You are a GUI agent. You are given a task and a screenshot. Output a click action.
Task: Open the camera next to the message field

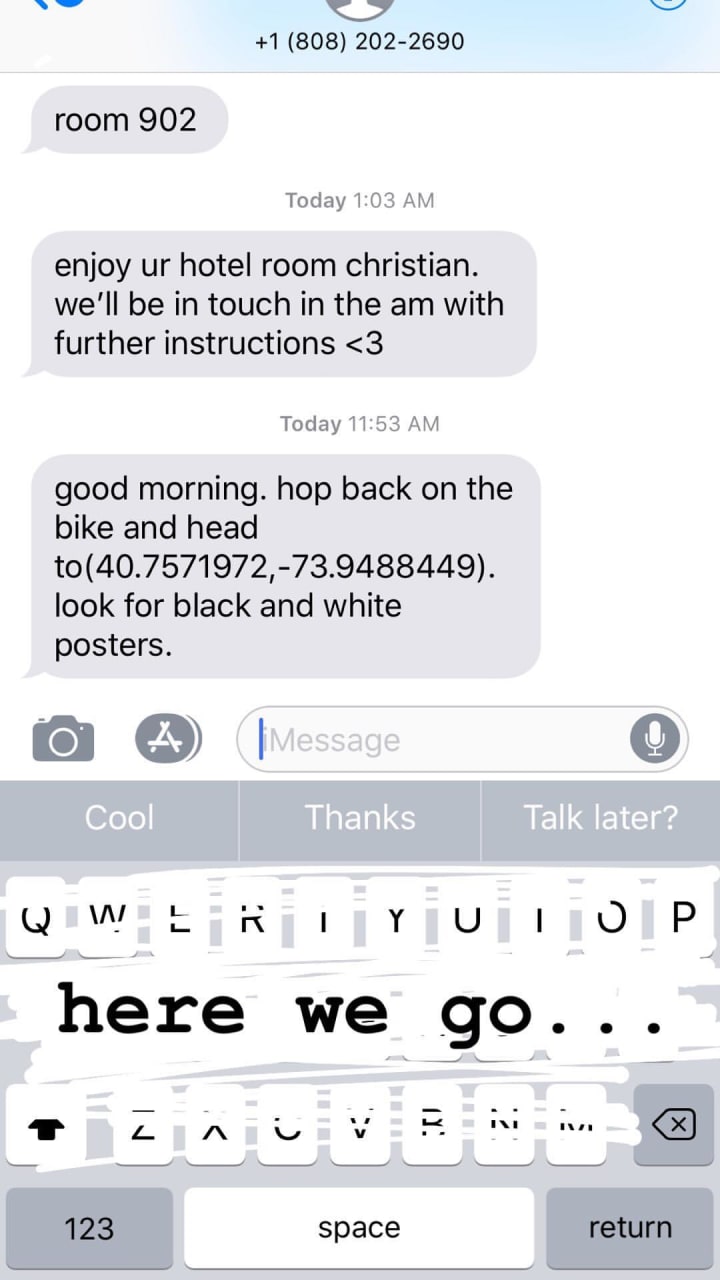point(63,739)
